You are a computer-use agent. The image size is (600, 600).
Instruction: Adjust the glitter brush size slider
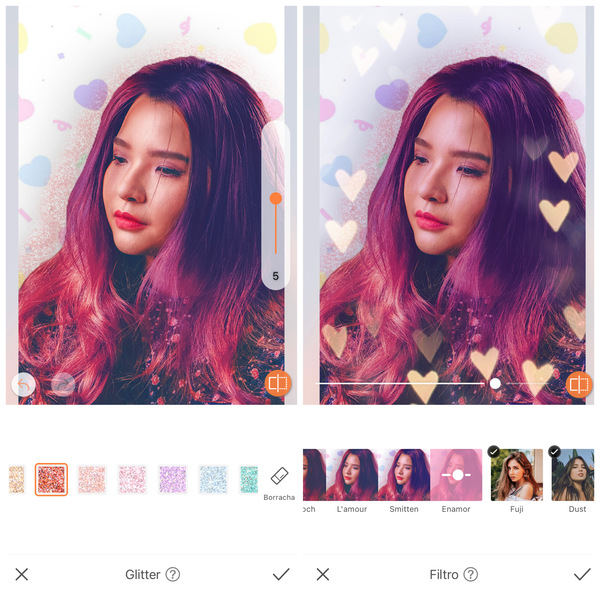coord(275,199)
